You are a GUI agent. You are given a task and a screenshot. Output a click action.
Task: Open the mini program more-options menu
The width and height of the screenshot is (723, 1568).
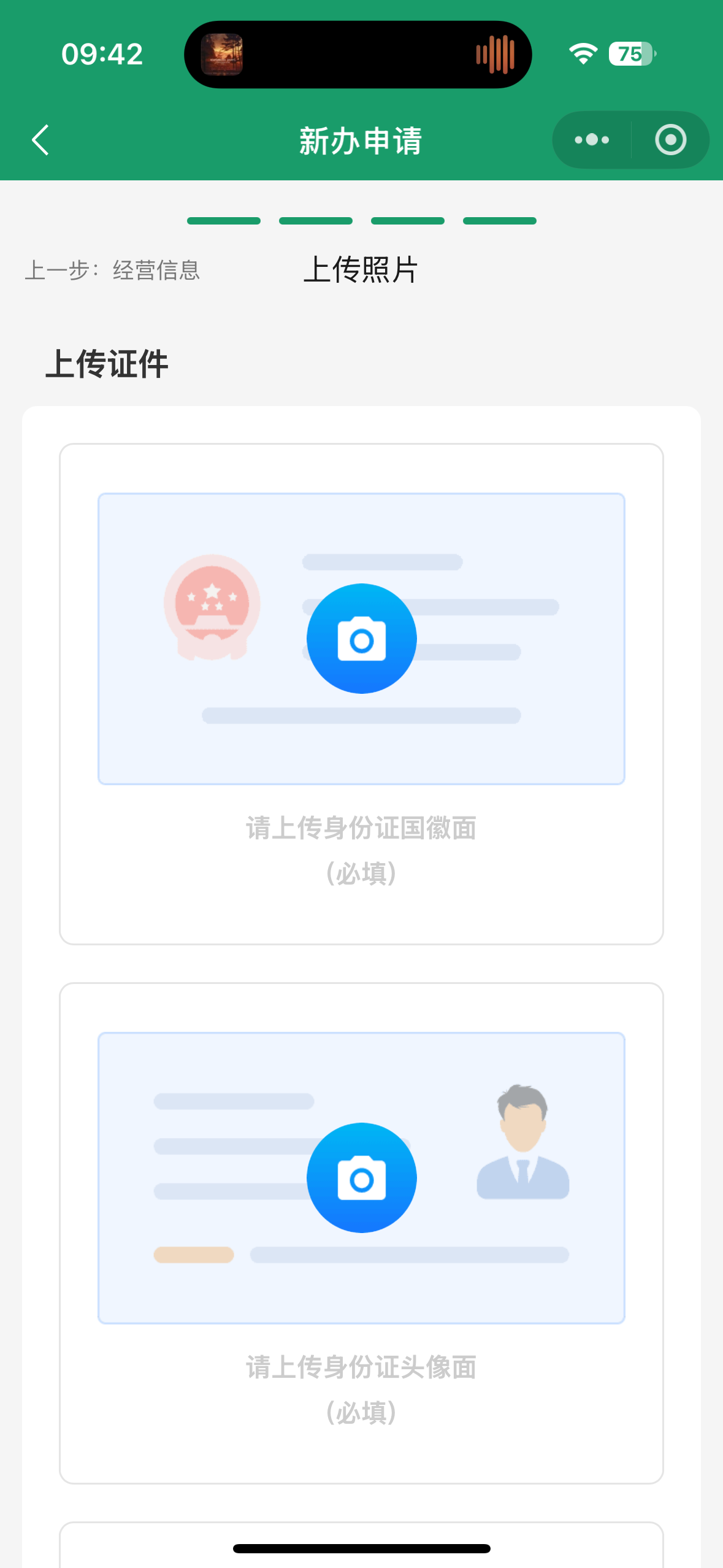592,140
